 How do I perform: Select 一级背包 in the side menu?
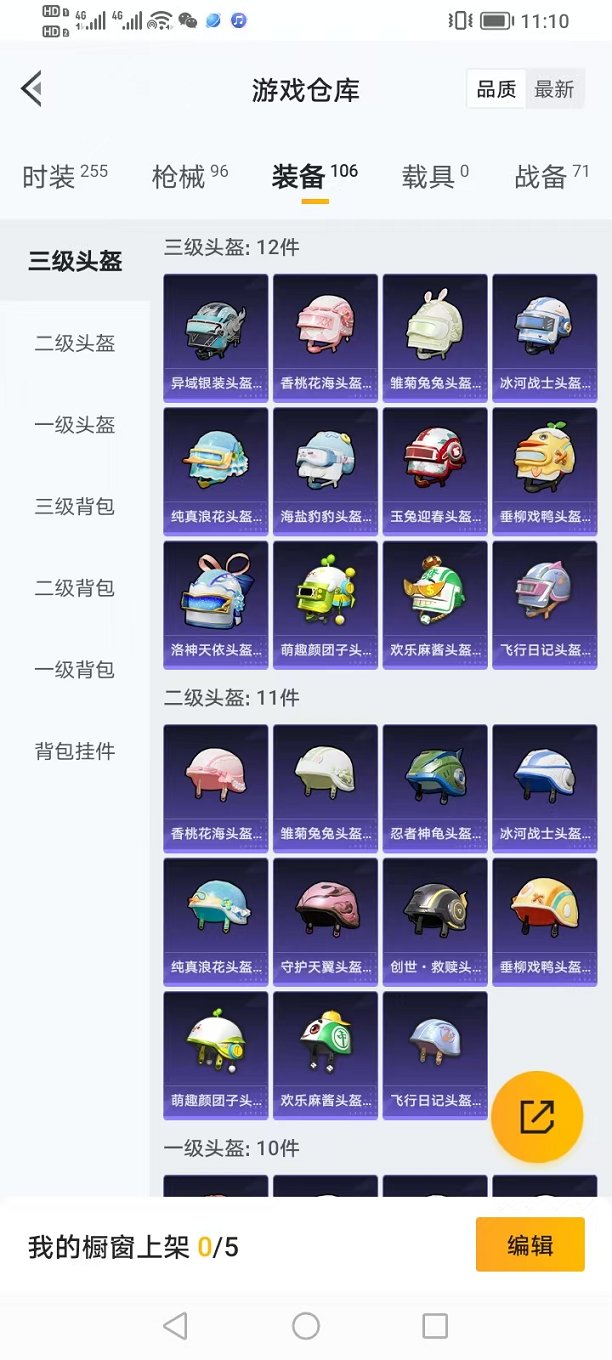(x=75, y=670)
